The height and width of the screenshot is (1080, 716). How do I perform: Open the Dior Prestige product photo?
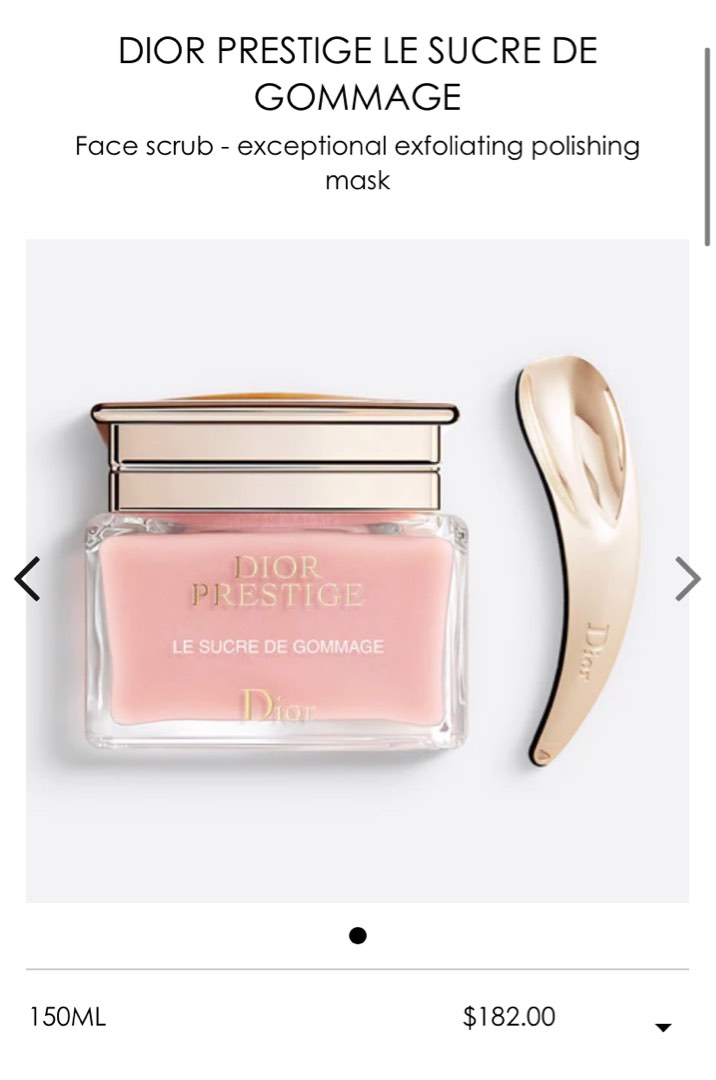pyautogui.click(x=357, y=570)
